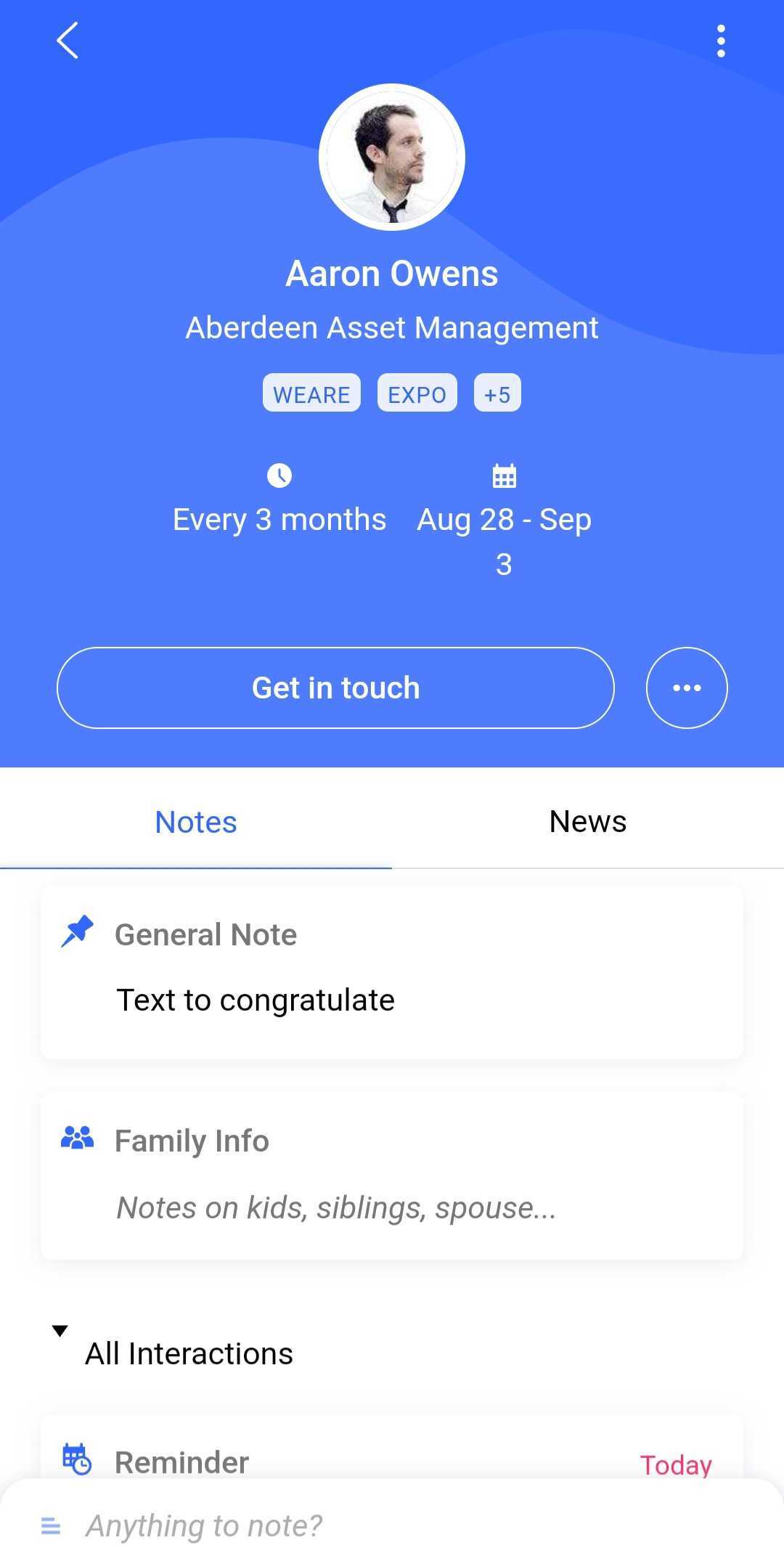Show the +5 more tags

497,393
